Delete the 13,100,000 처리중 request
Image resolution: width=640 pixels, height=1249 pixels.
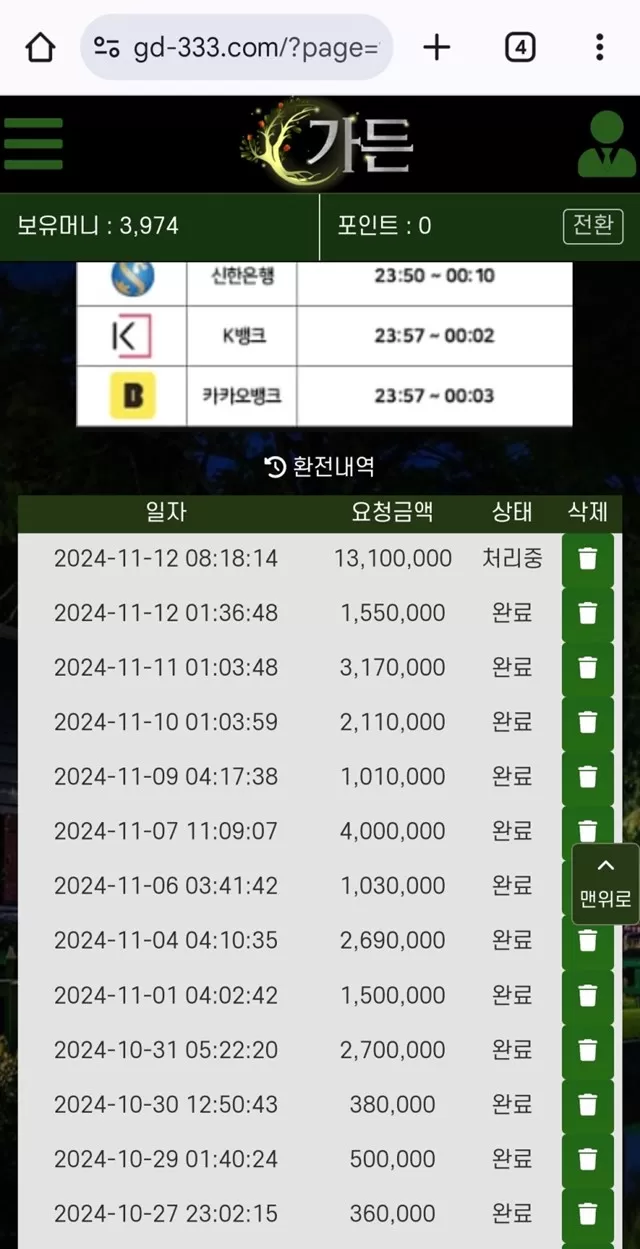tap(588, 558)
